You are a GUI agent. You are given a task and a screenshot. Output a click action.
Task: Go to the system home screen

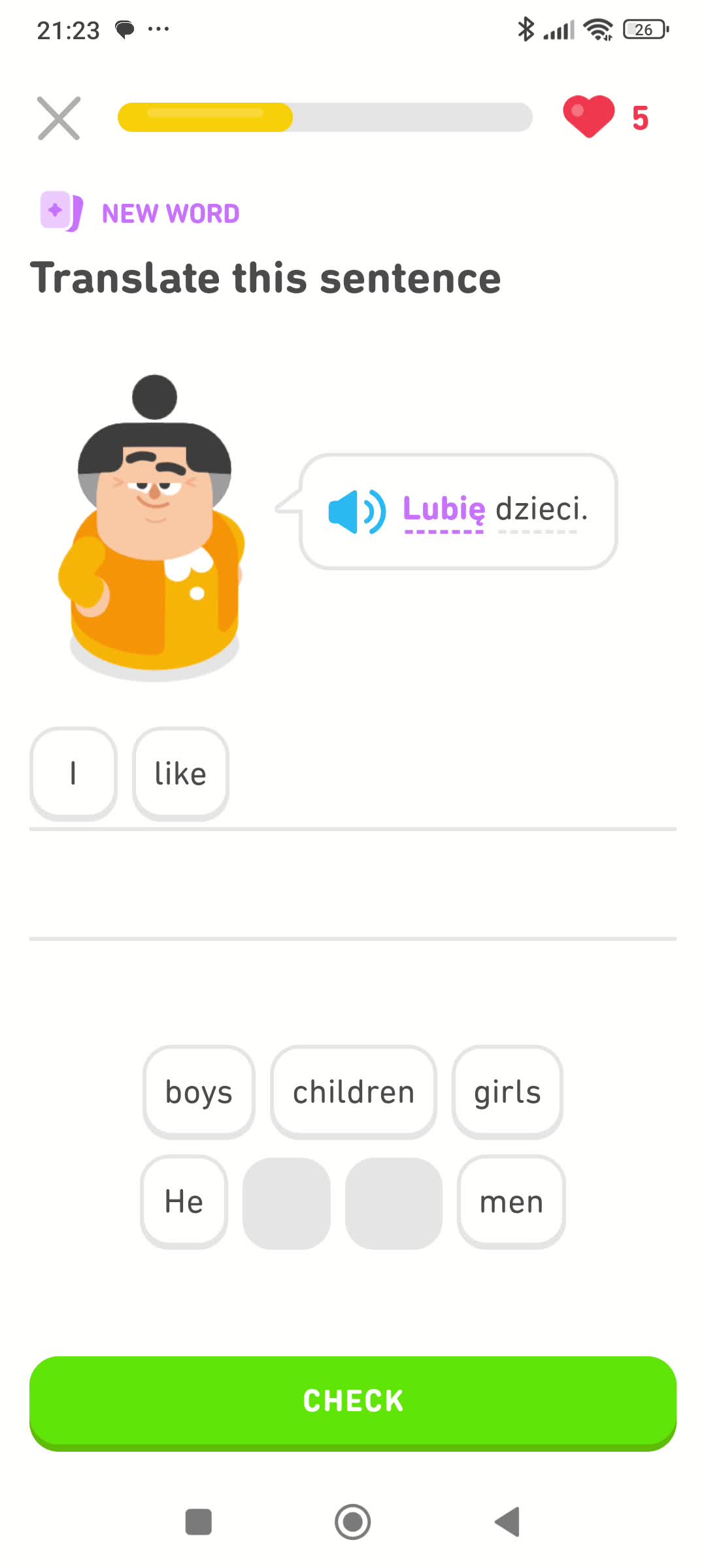353,1522
